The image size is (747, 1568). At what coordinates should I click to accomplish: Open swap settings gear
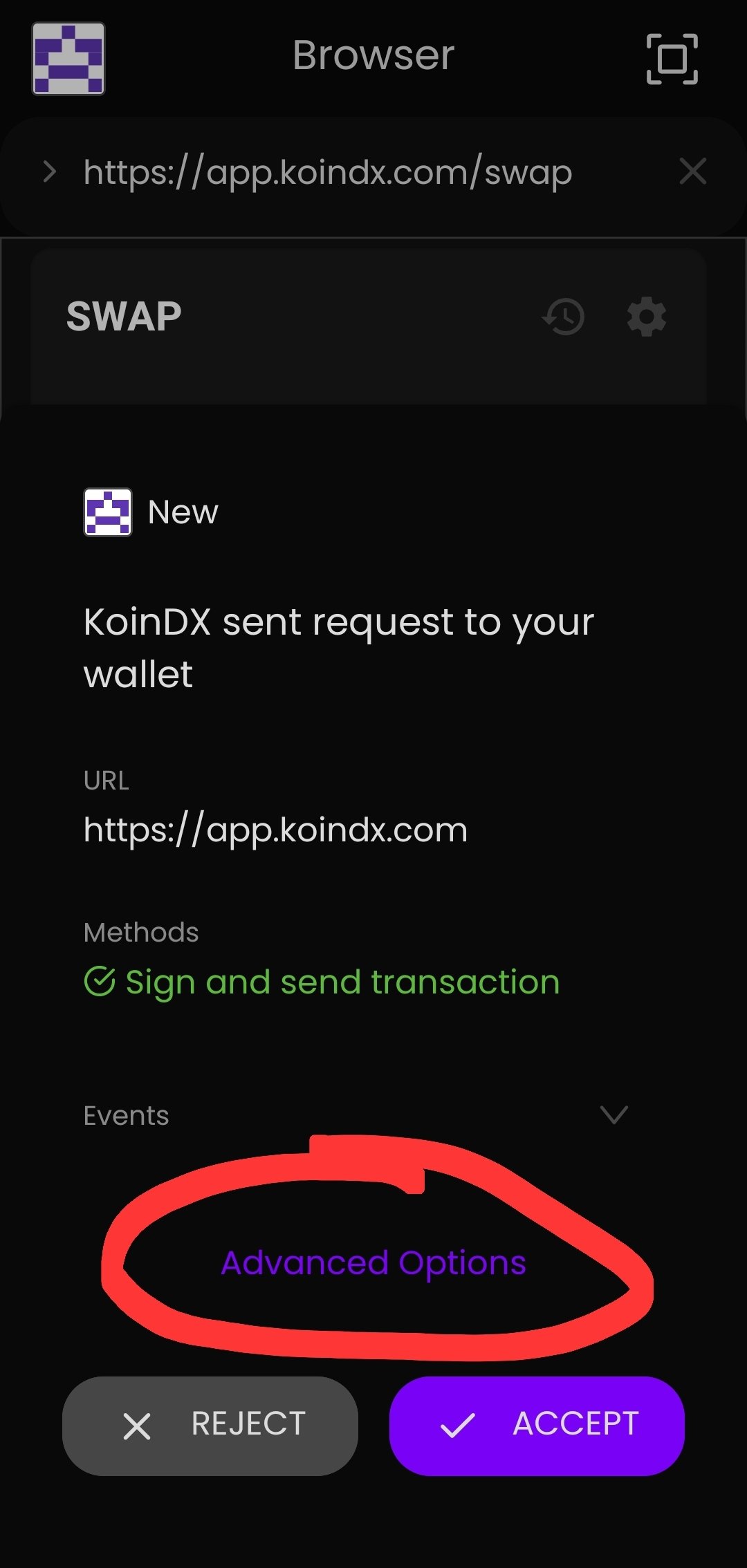tap(646, 317)
